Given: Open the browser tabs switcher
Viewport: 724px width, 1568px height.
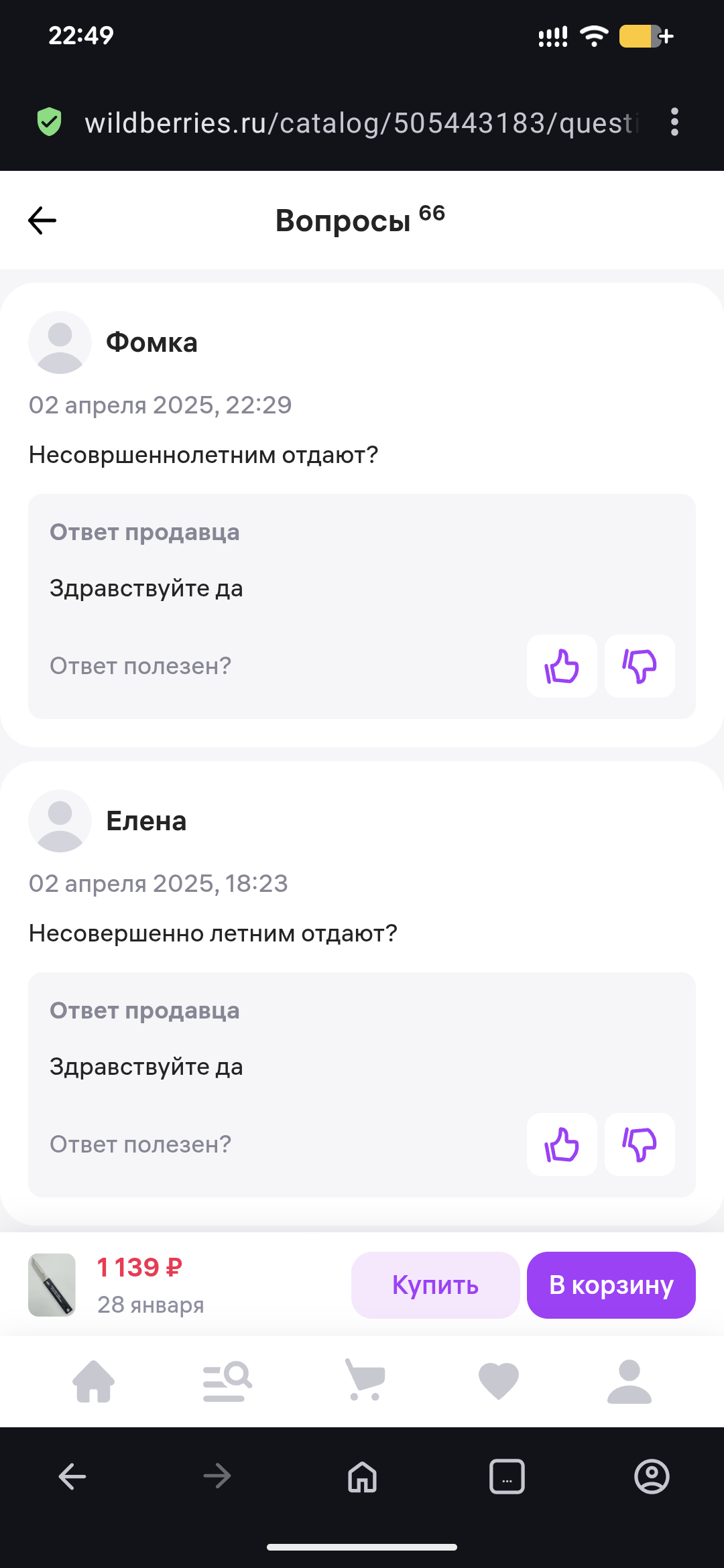Looking at the screenshot, I should [x=507, y=1476].
